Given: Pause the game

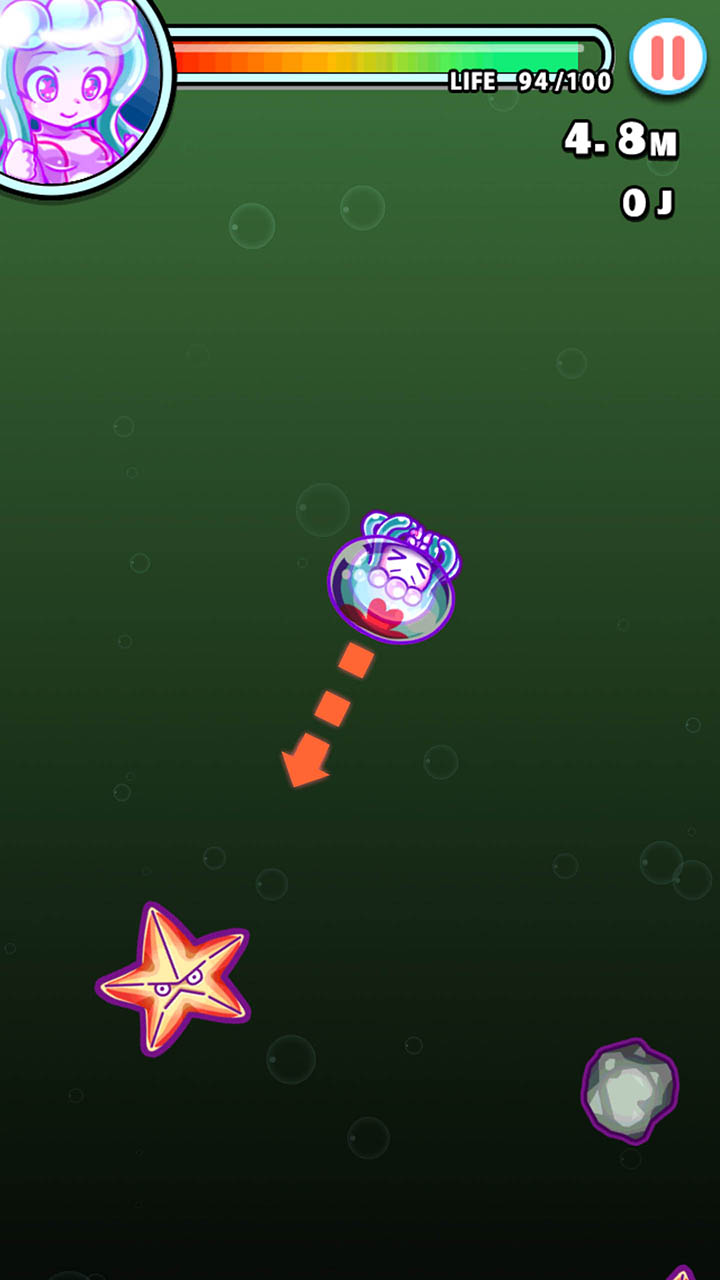Looking at the screenshot, I should pos(668,56).
